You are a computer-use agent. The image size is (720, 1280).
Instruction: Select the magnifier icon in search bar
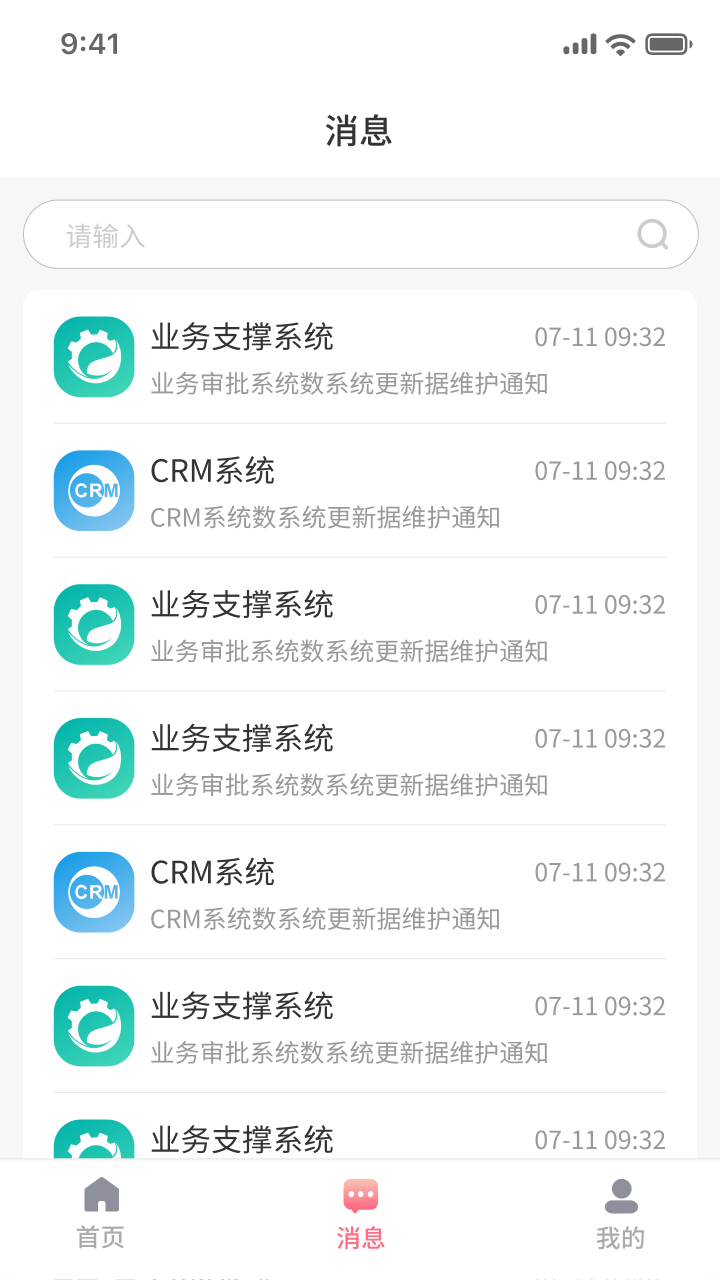[x=653, y=234]
